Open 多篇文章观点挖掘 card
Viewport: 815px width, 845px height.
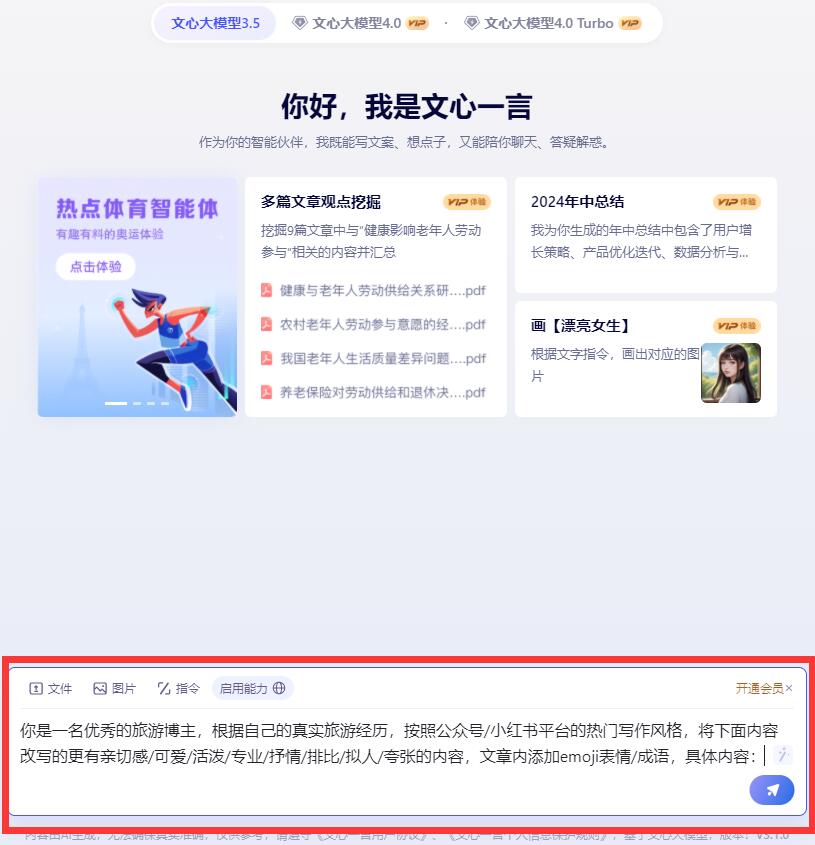[x=320, y=202]
